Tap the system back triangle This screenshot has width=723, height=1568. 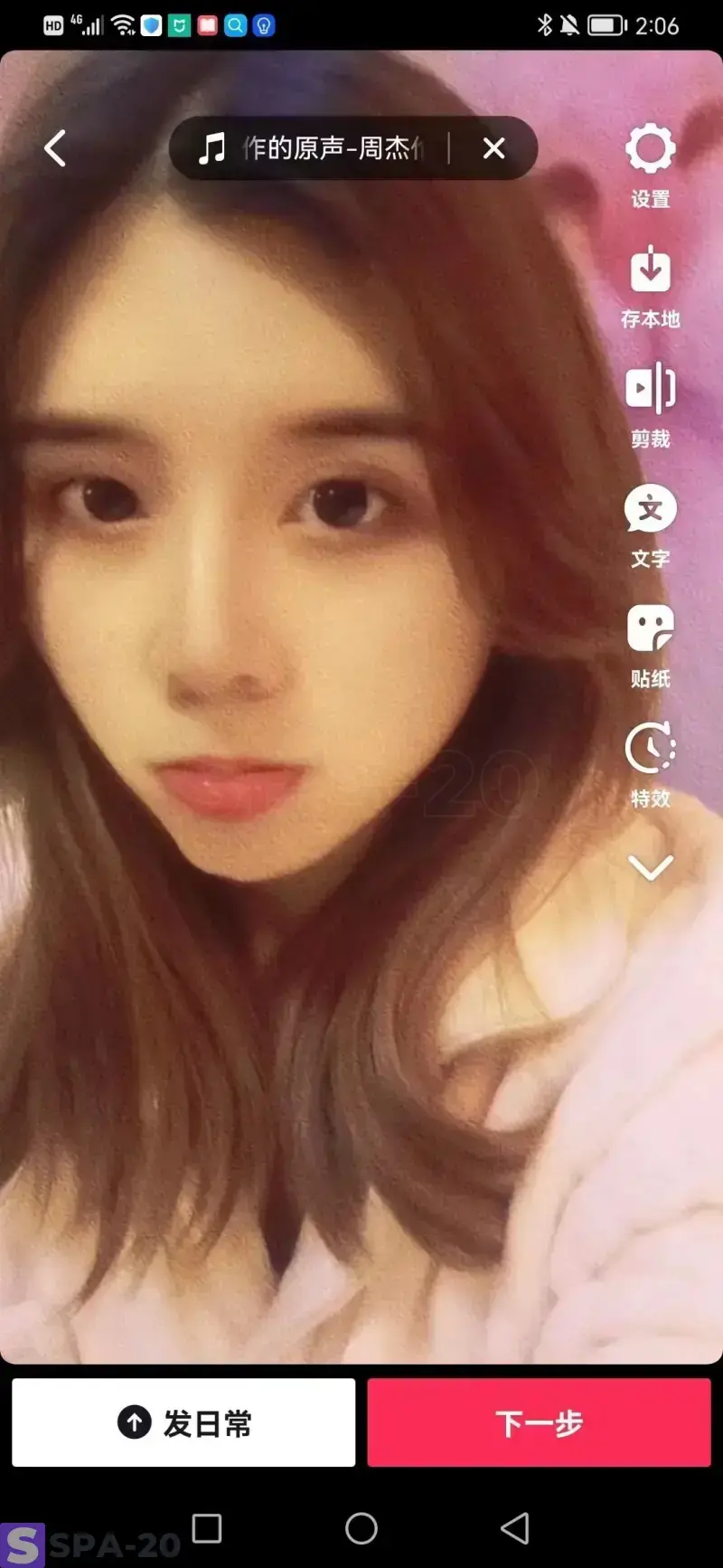pos(514,1529)
